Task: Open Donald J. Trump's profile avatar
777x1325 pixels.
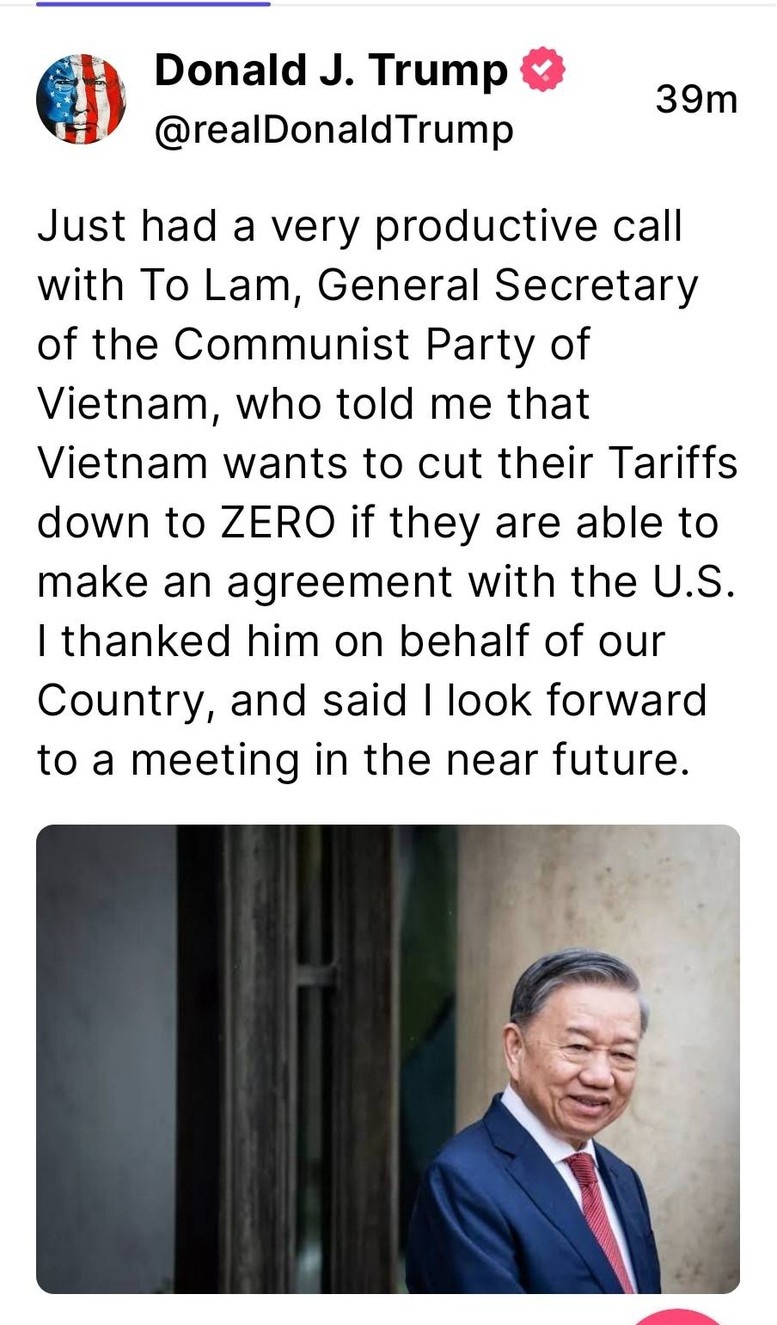Action: 81,99
